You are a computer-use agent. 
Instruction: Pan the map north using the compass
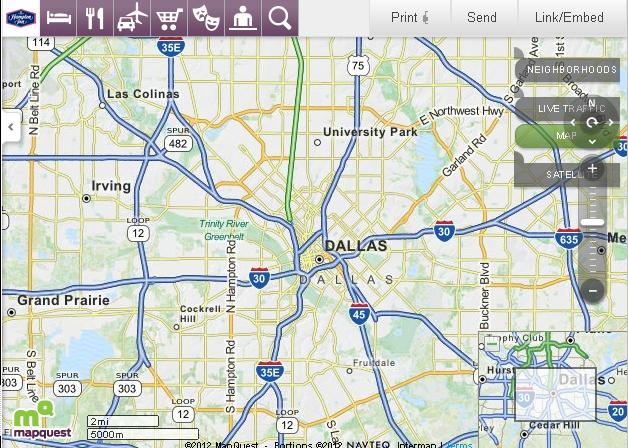point(592,104)
